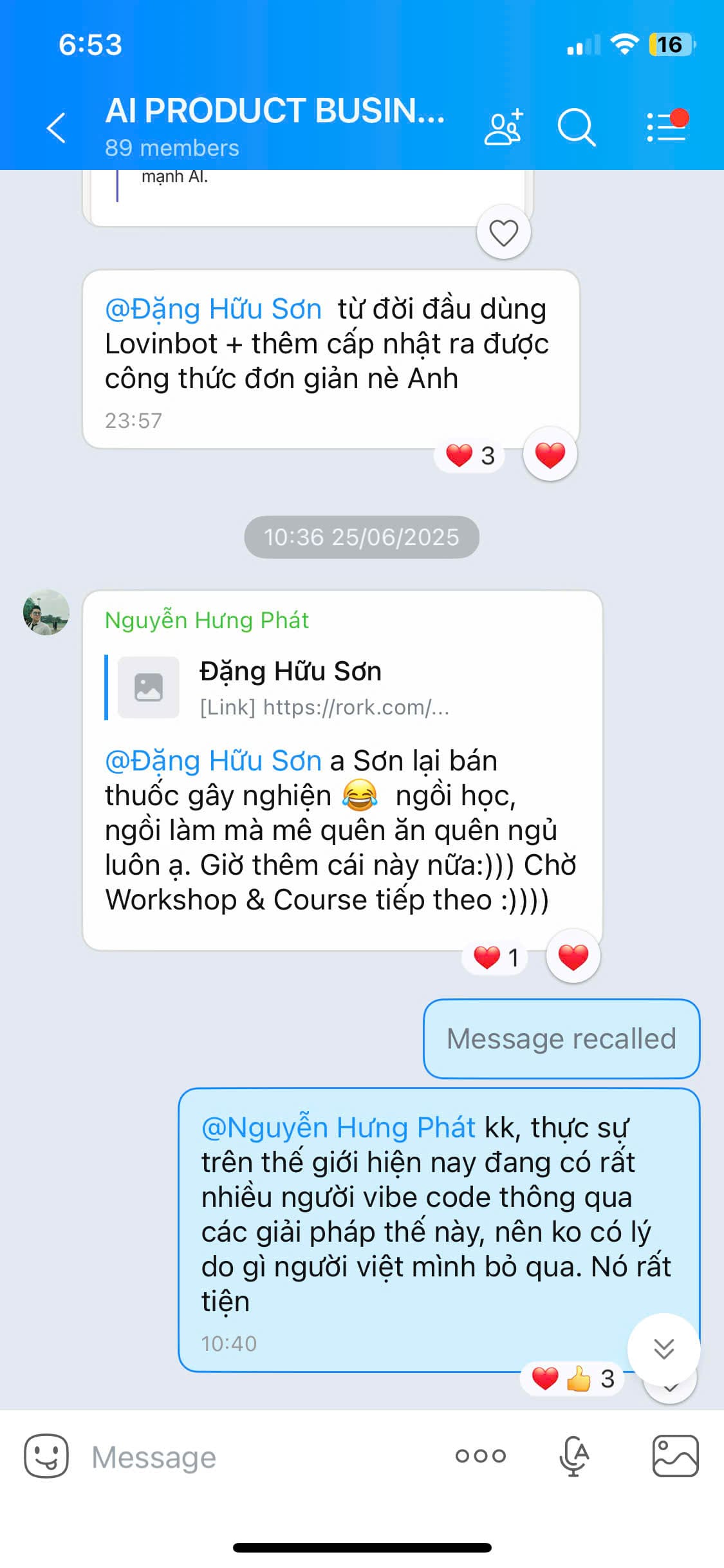View the 1 heart reaction on Phát's message

(496, 957)
